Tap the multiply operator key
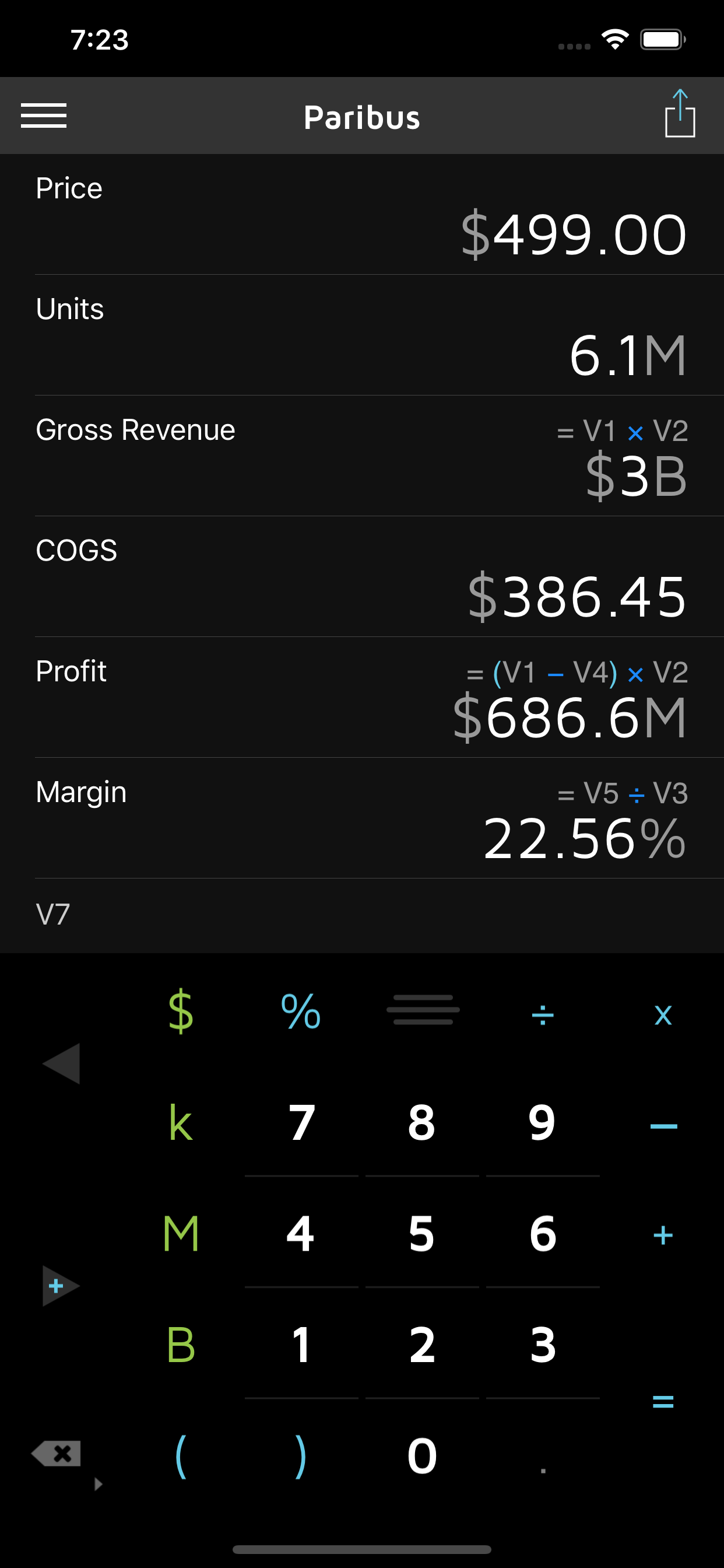Viewport: 724px width, 1568px height. point(663,1014)
